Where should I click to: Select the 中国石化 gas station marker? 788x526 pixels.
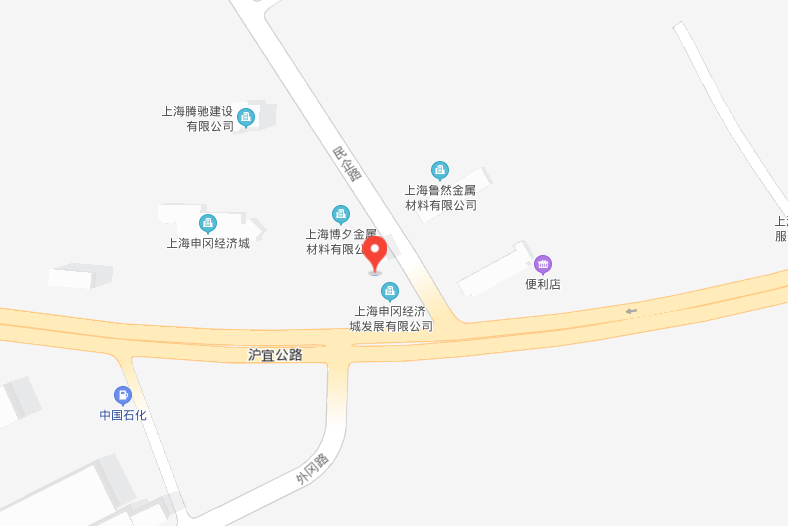point(123,395)
